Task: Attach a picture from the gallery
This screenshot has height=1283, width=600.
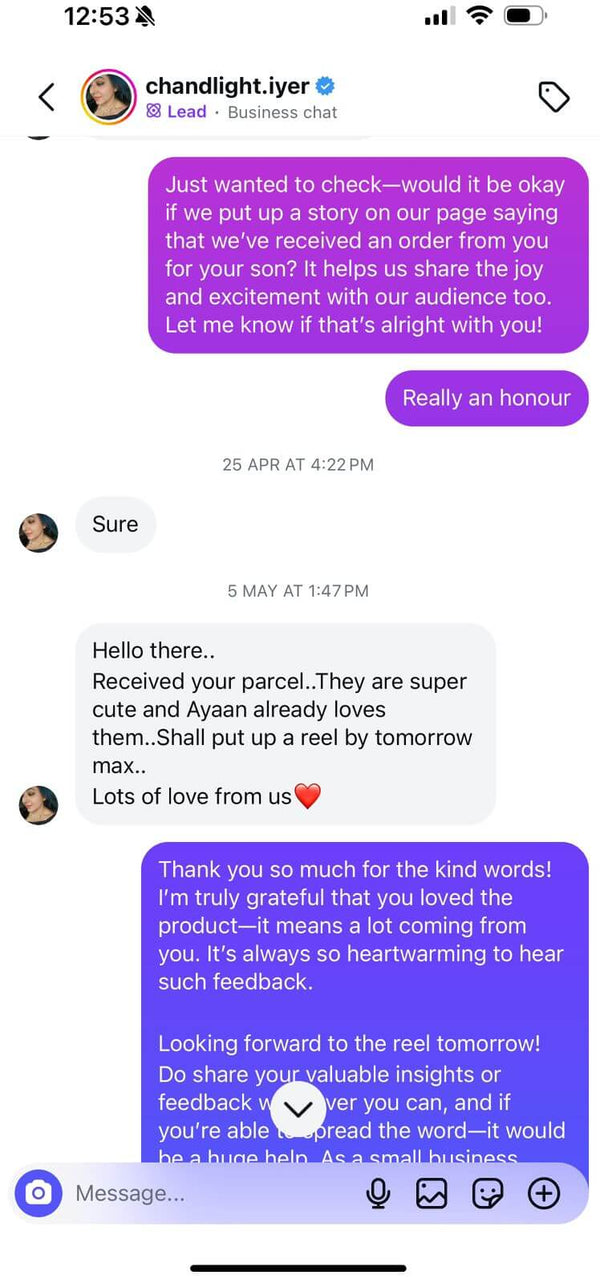Action: [x=431, y=1193]
